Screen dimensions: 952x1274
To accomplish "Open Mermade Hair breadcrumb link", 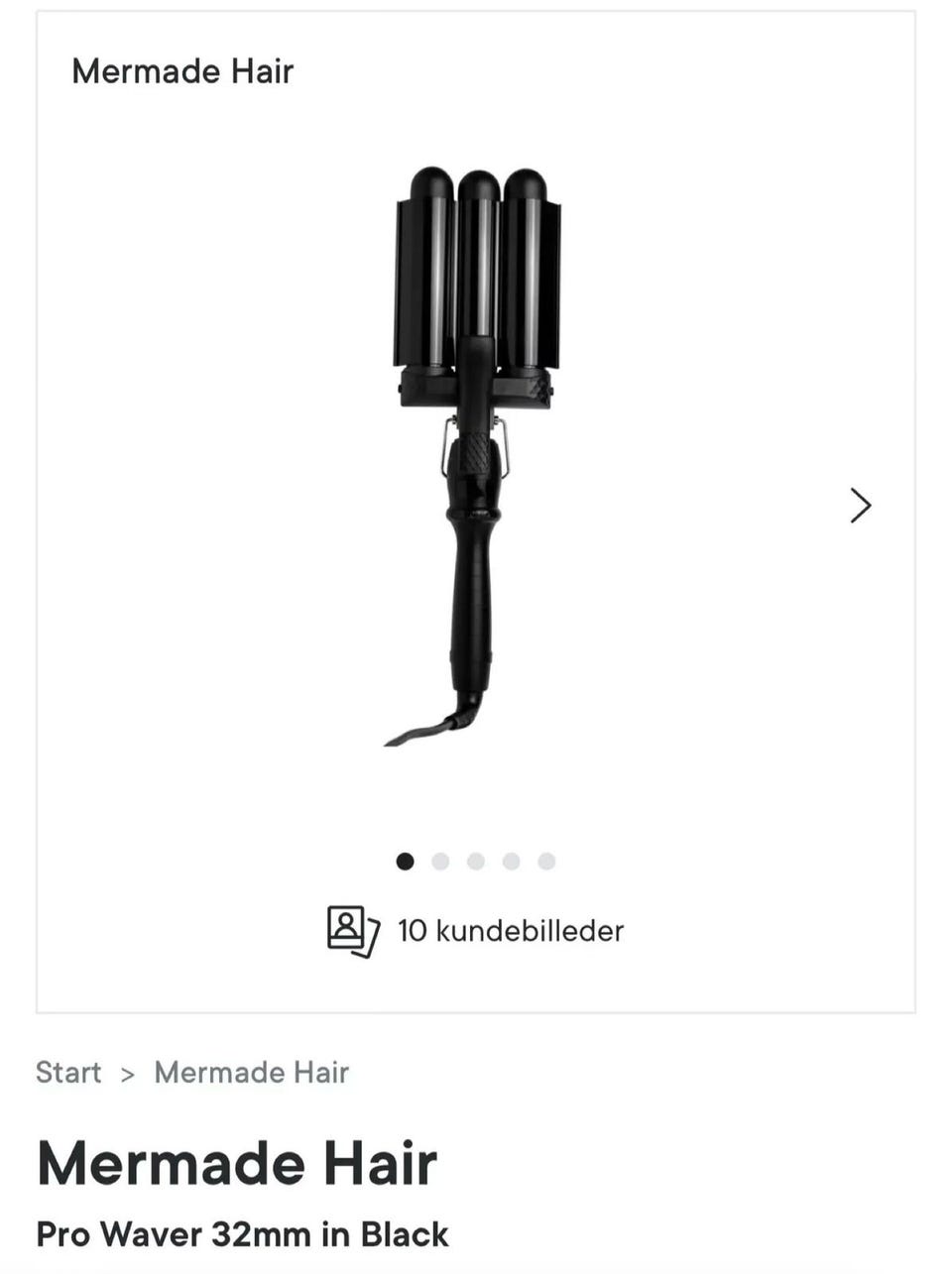I will coord(252,1072).
